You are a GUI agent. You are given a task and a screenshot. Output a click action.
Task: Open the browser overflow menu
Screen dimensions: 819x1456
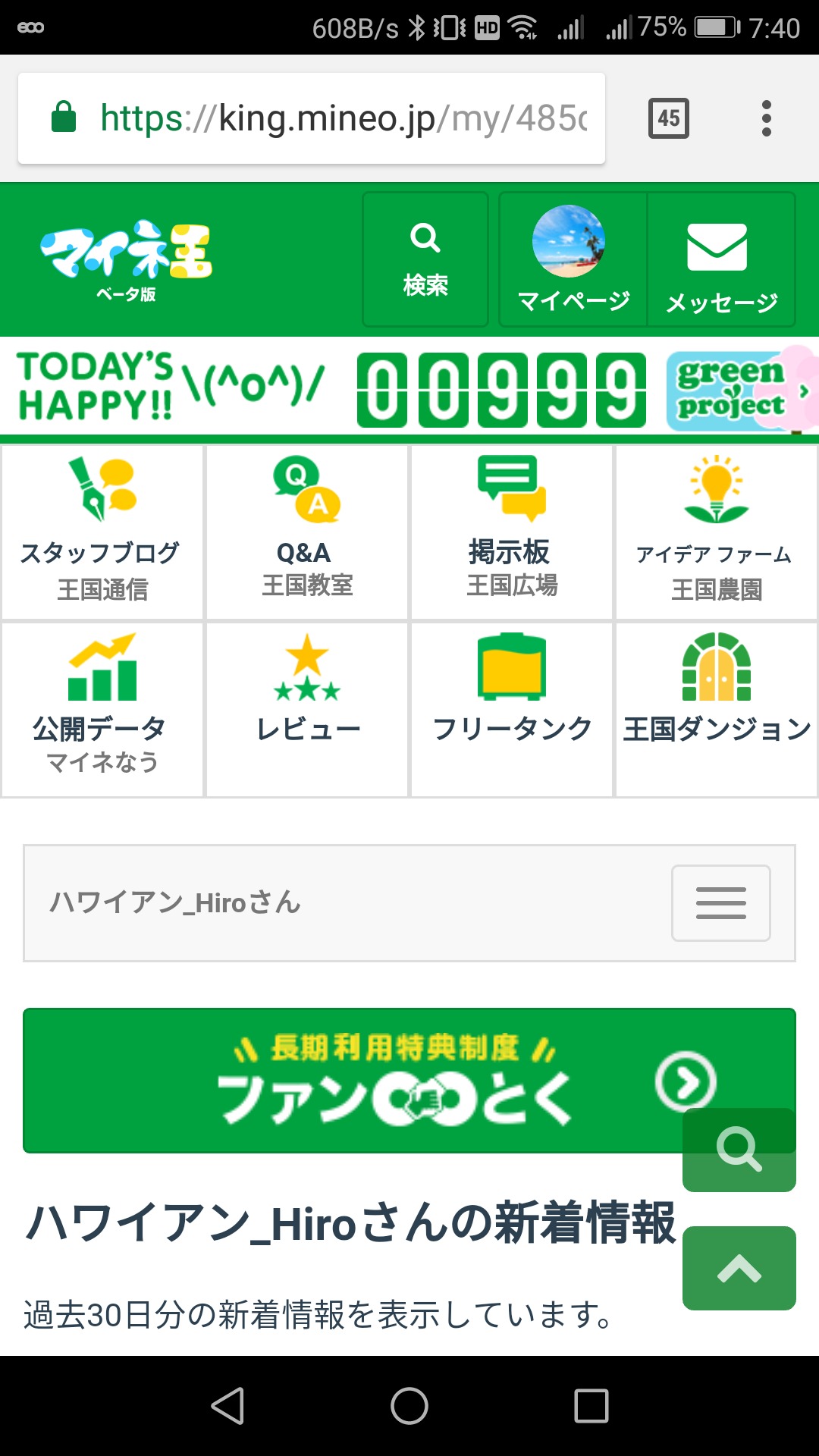766,118
